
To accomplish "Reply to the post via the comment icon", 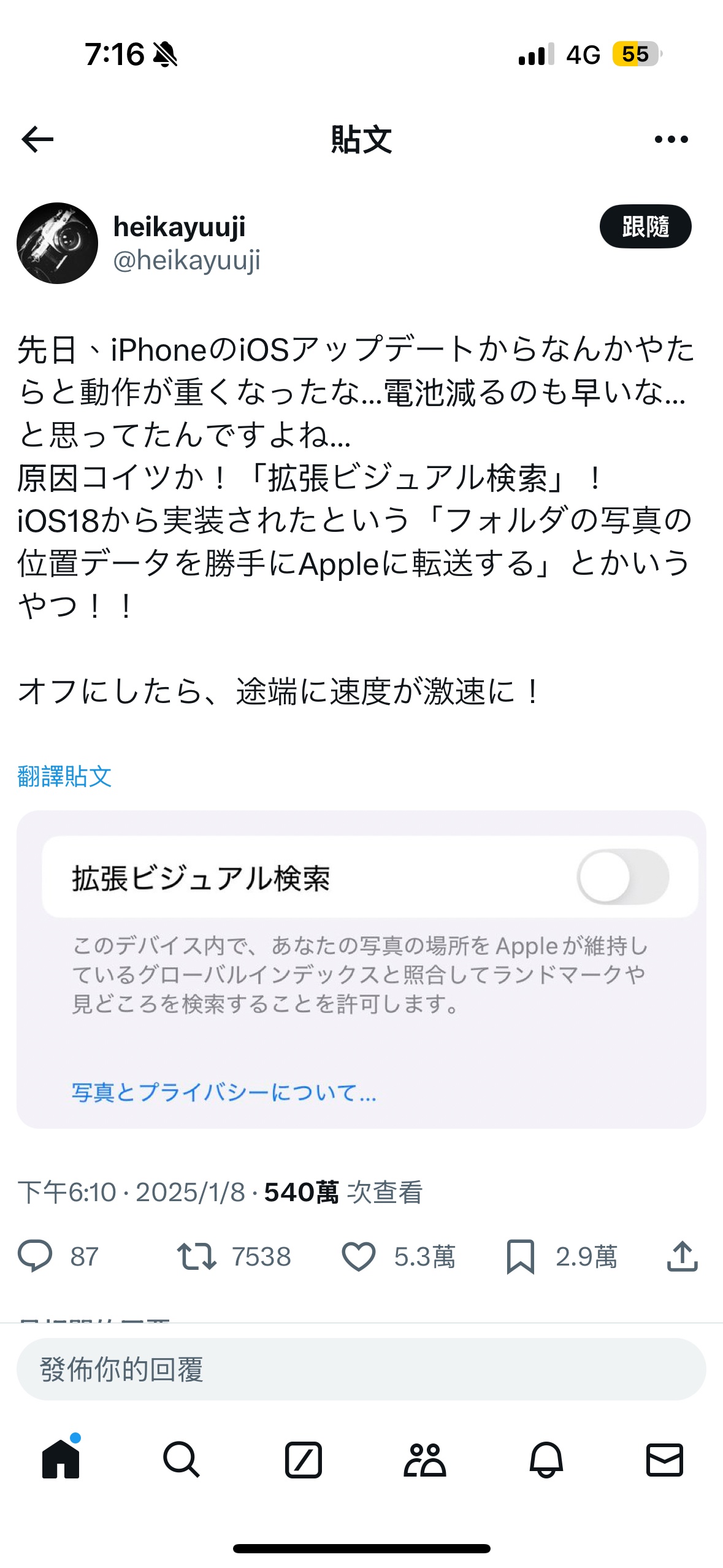I will [36, 1256].
